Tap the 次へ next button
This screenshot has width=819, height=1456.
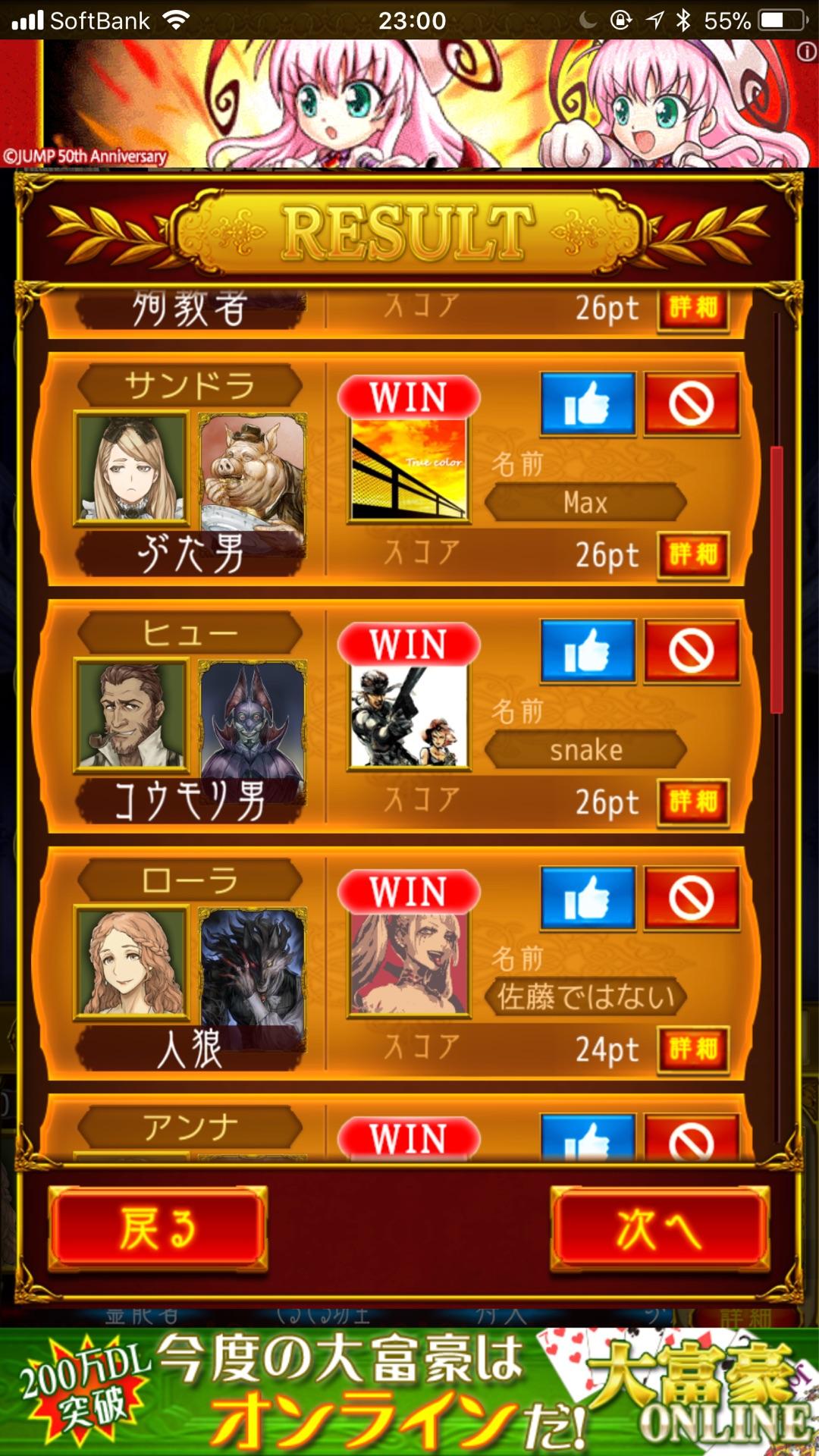(659, 1228)
